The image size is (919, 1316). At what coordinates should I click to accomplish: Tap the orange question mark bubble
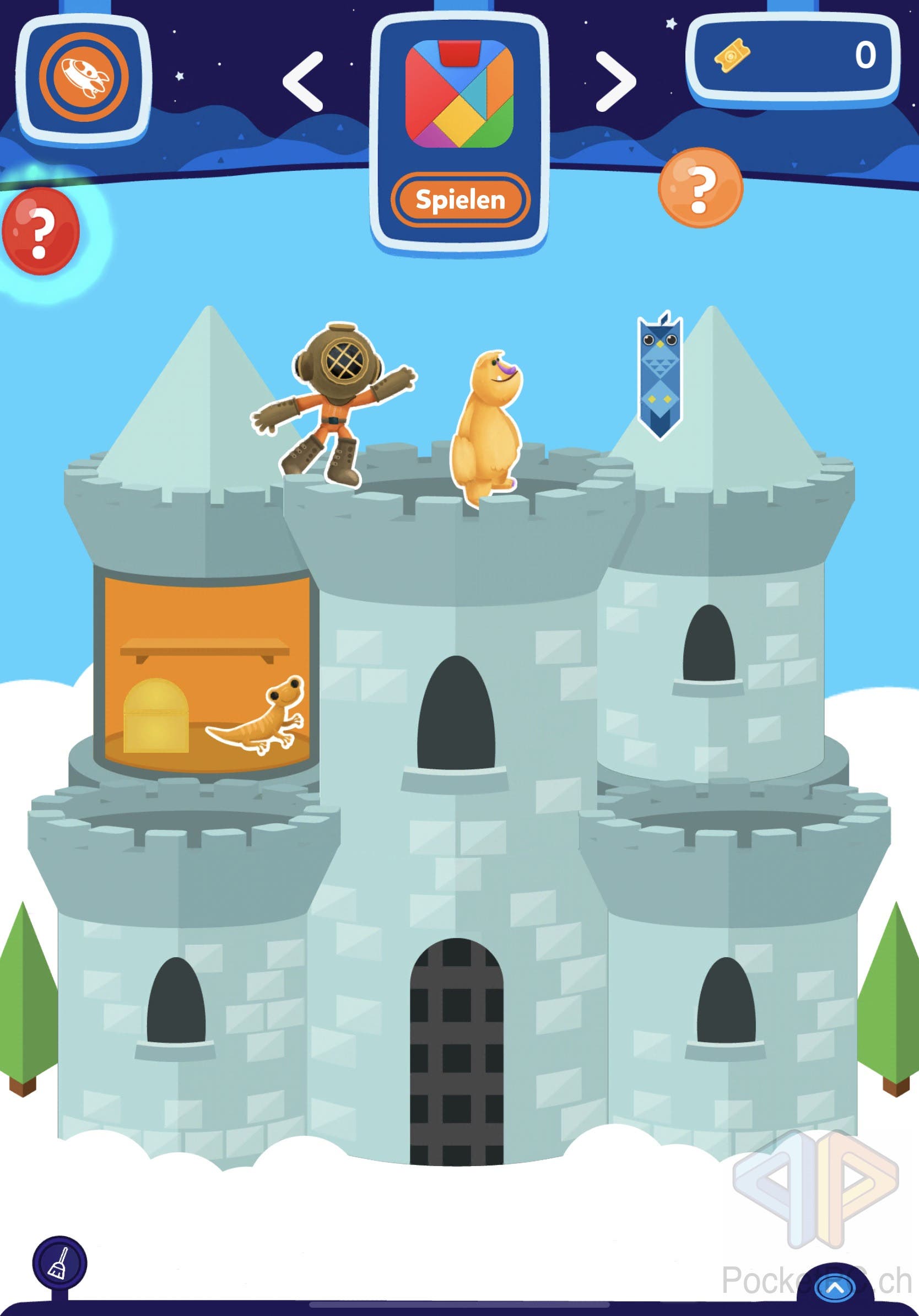(x=700, y=187)
